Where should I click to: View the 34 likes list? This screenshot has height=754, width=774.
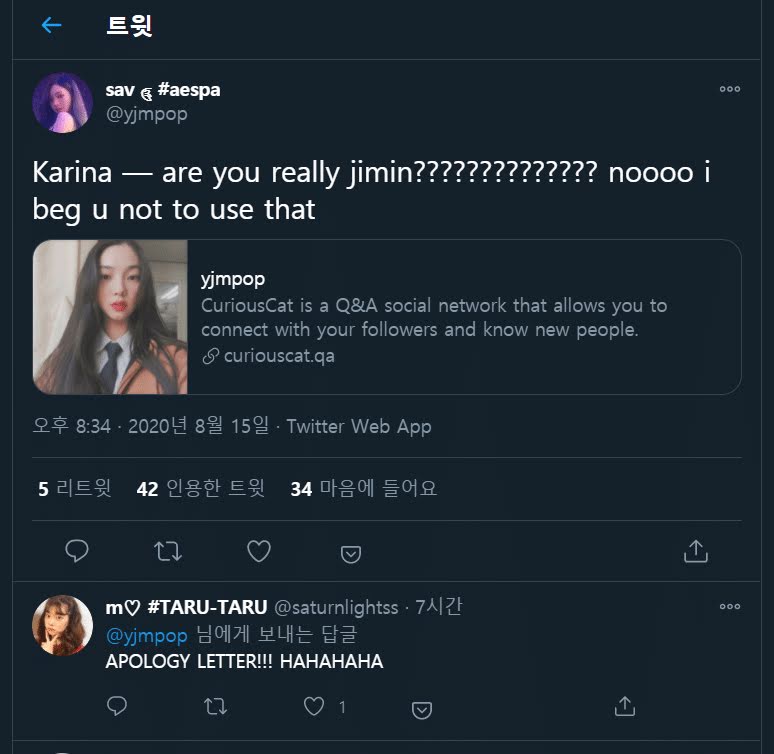pyautogui.click(x=364, y=488)
